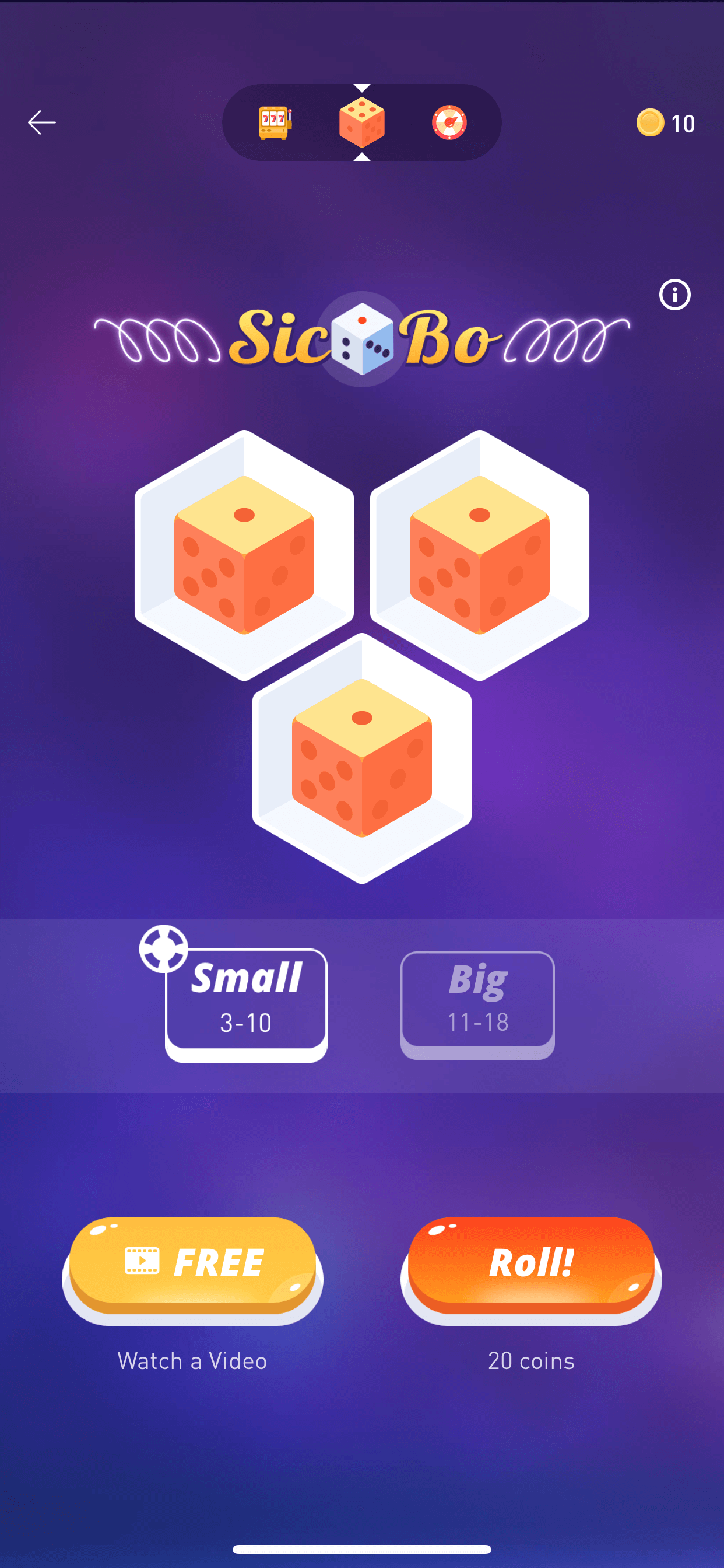Go back using the arrow icon
This screenshot has height=1568, width=724.
[x=42, y=123]
